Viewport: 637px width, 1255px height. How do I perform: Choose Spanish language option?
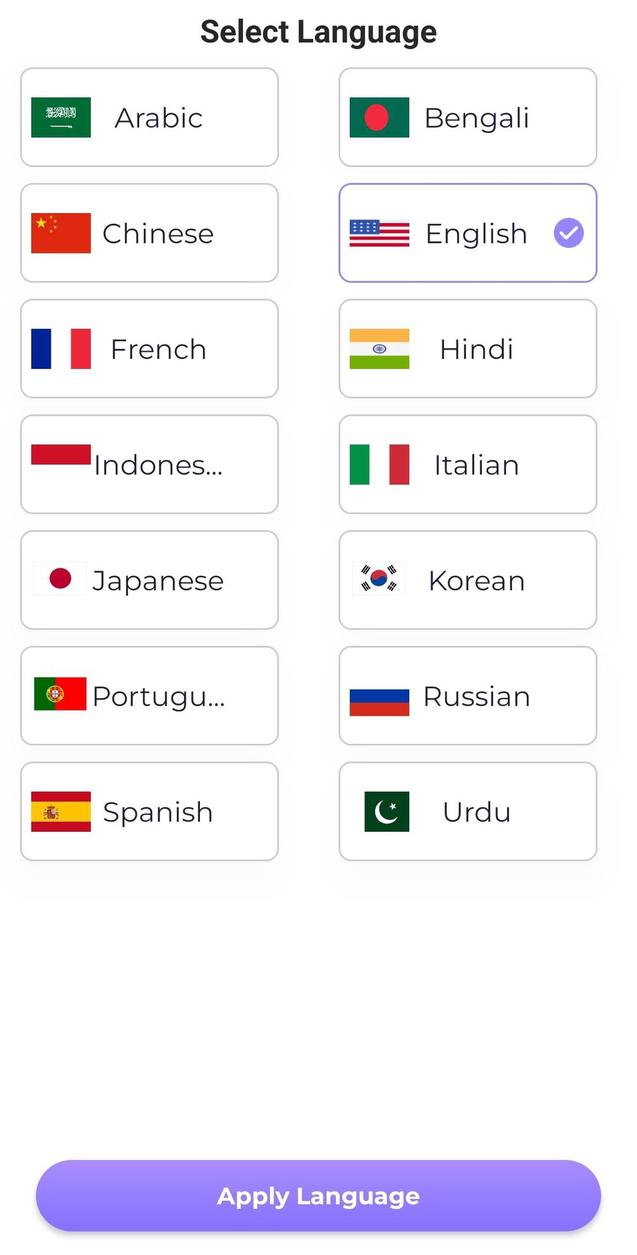click(149, 812)
